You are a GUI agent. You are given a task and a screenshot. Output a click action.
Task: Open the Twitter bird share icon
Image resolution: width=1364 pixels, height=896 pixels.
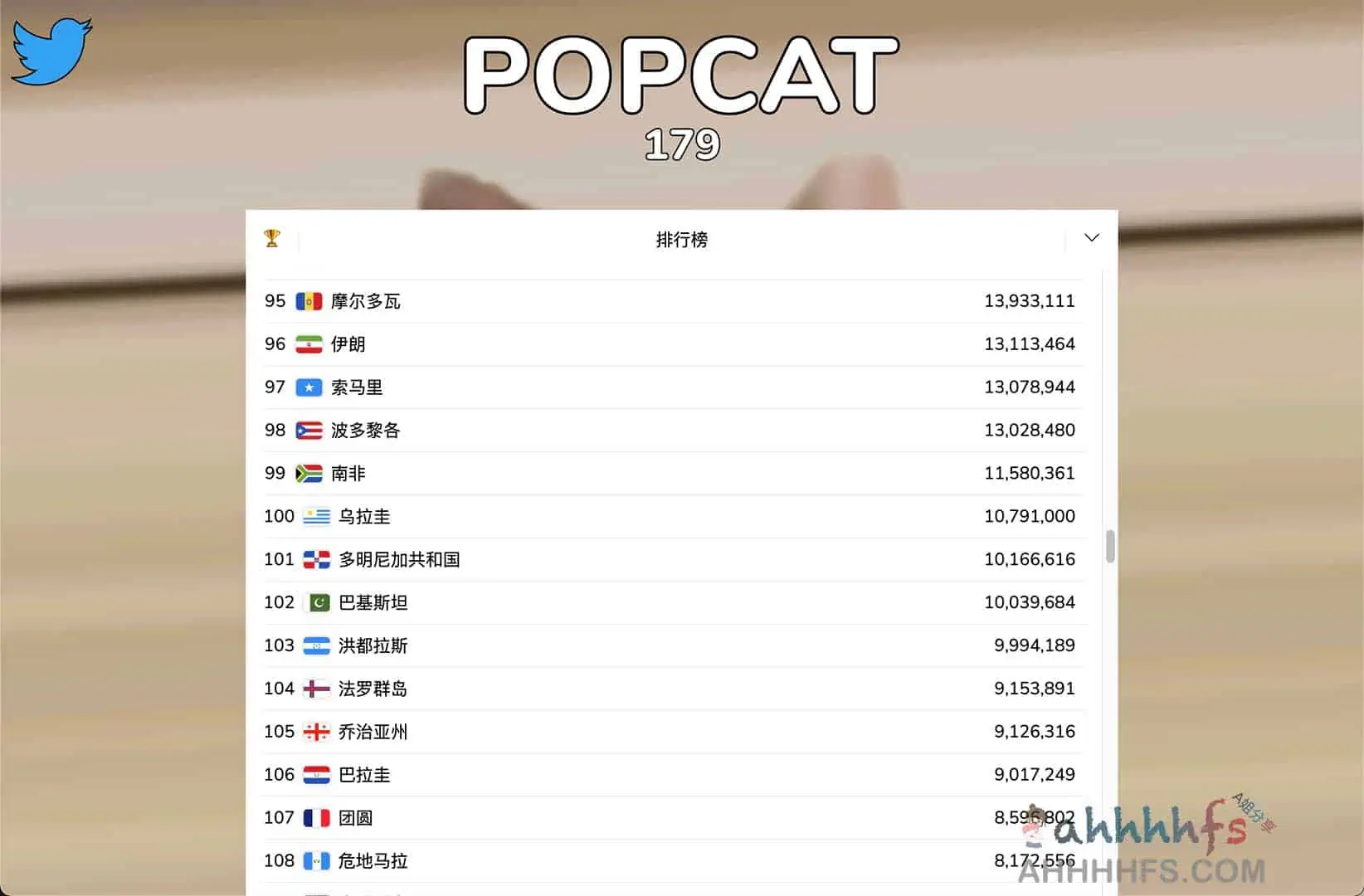pyautogui.click(x=51, y=52)
